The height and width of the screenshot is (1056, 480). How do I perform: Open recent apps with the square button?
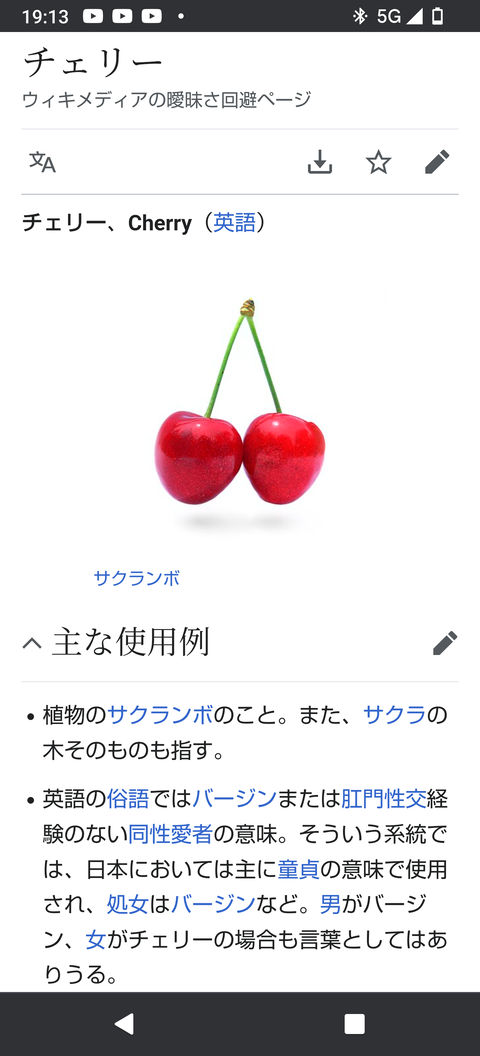pyautogui.click(x=354, y=1024)
